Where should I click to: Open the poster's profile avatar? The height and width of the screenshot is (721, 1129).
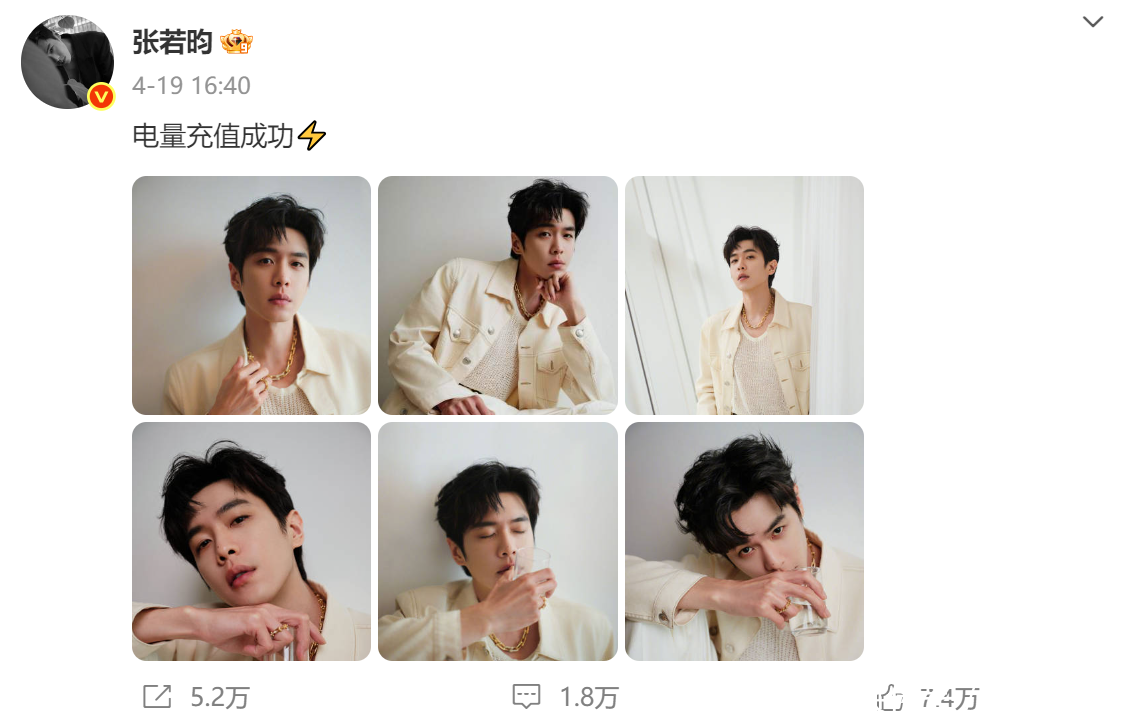[x=67, y=62]
